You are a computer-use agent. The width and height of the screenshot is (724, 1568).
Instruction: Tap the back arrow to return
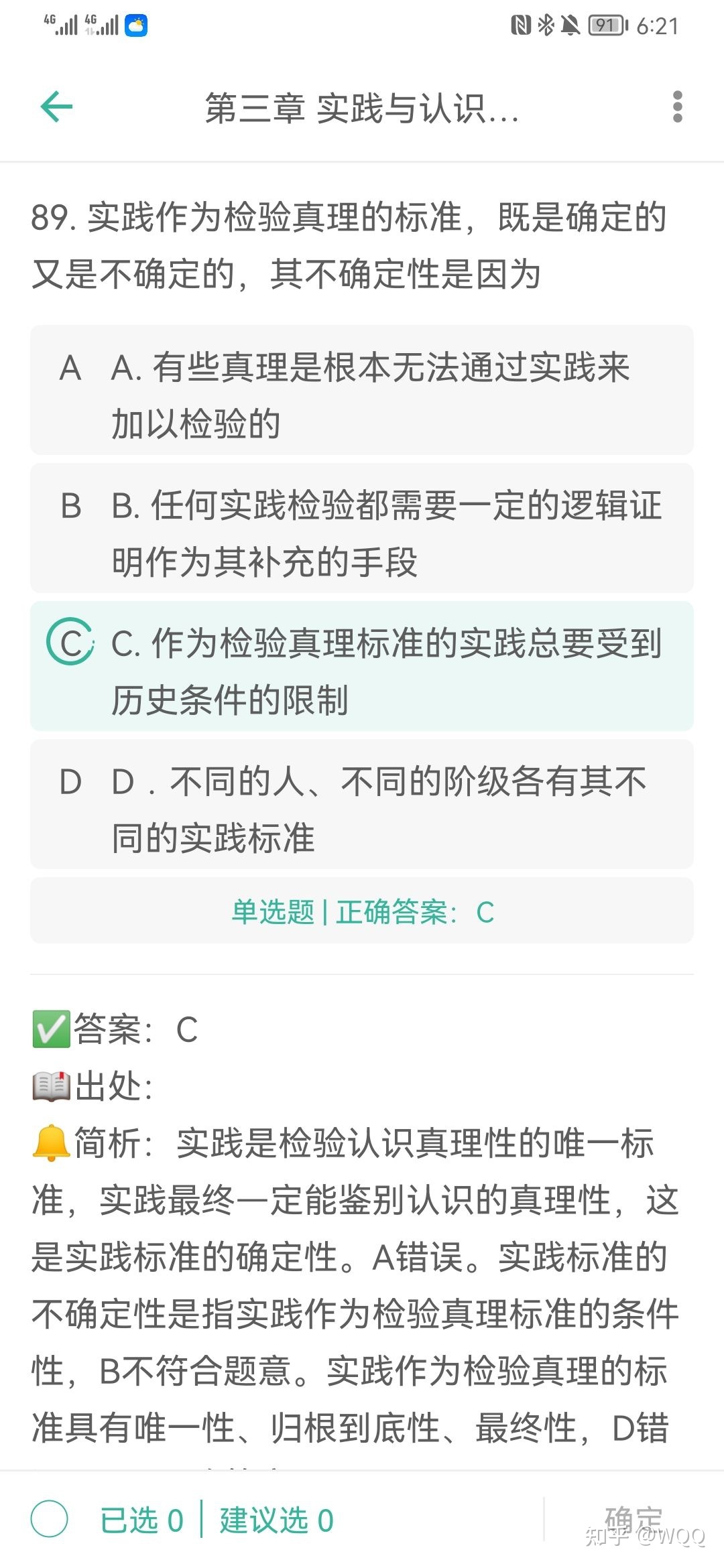click(56, 106)
